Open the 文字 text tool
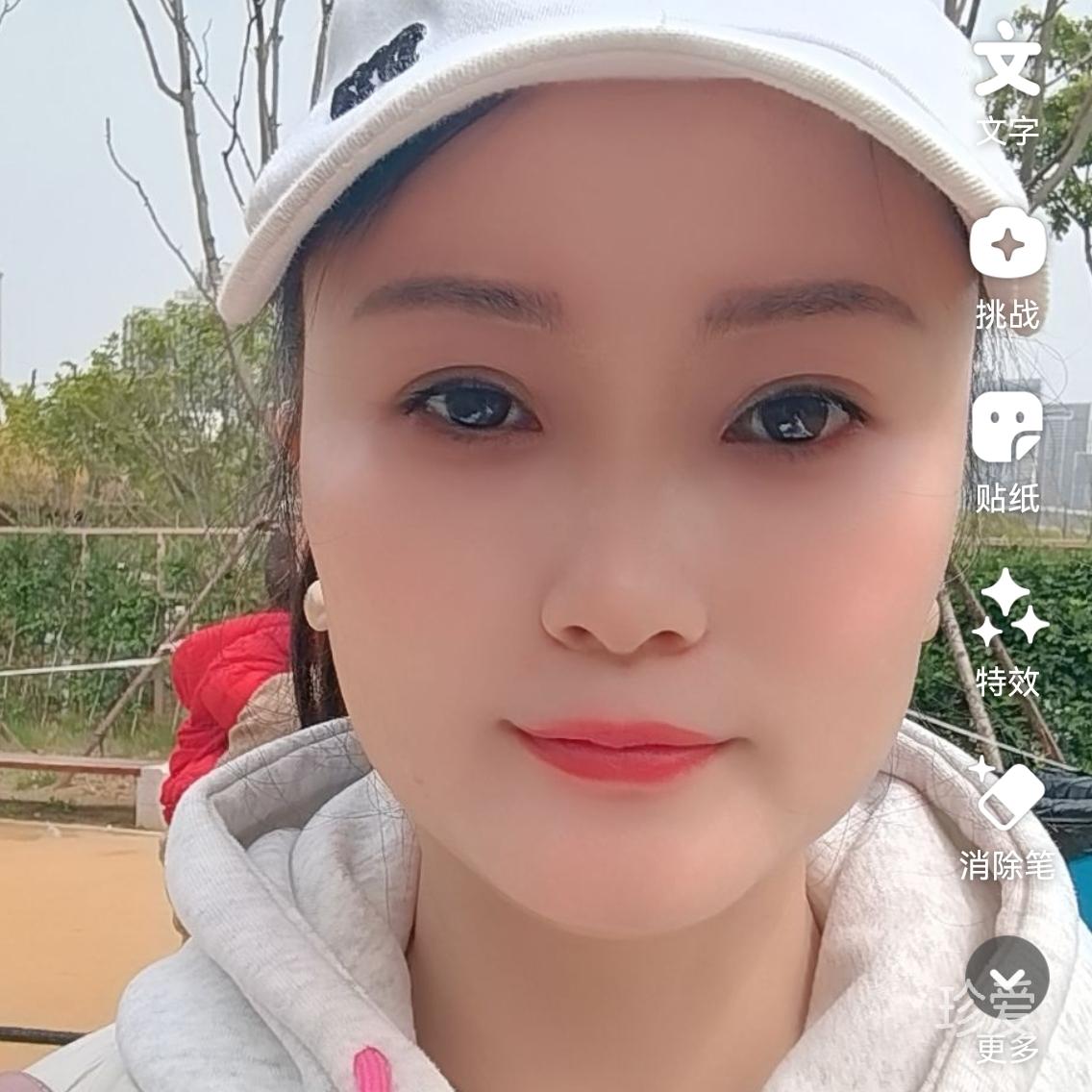Viewport: 1092px width, 1092px height. [x=1007, y=65]
